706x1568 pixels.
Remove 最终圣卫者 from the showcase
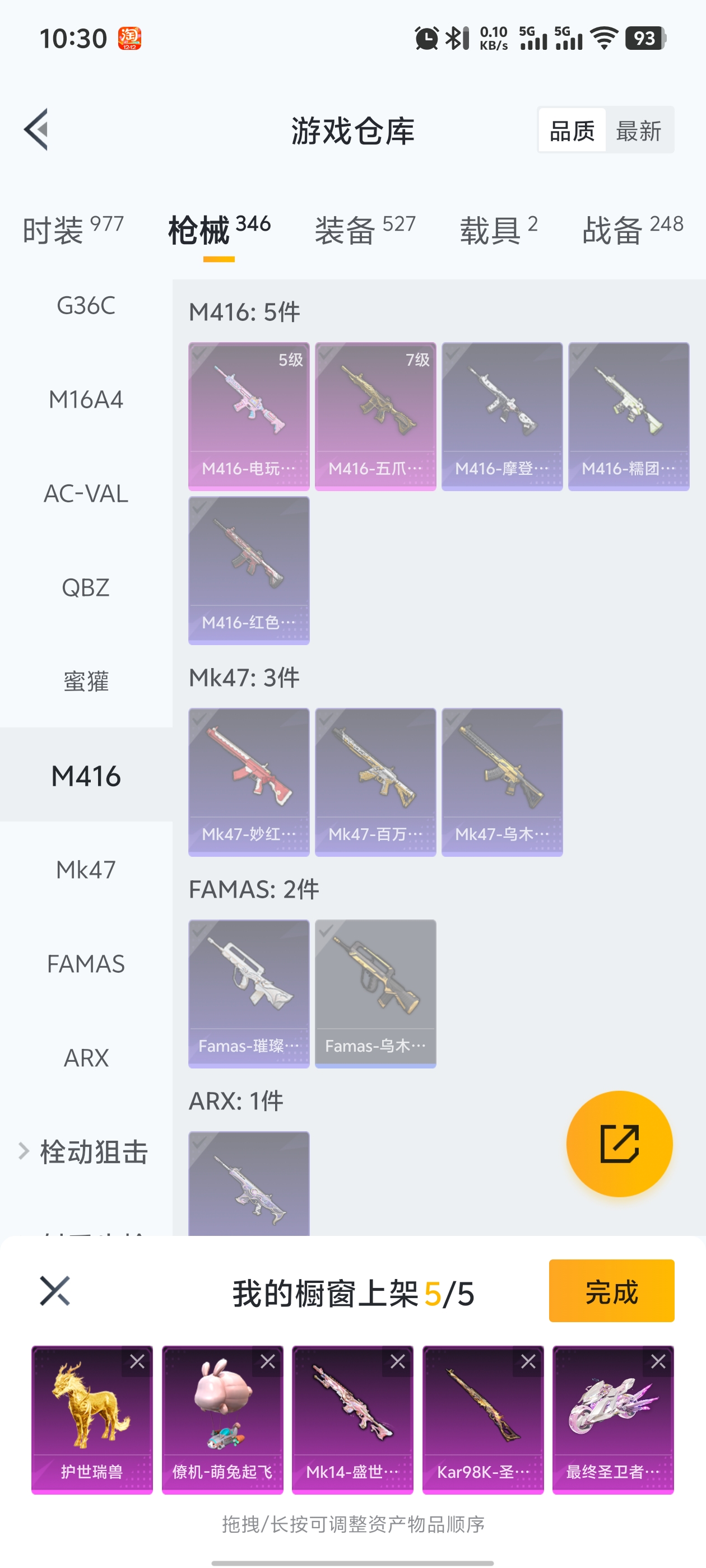click(658, 1361)
